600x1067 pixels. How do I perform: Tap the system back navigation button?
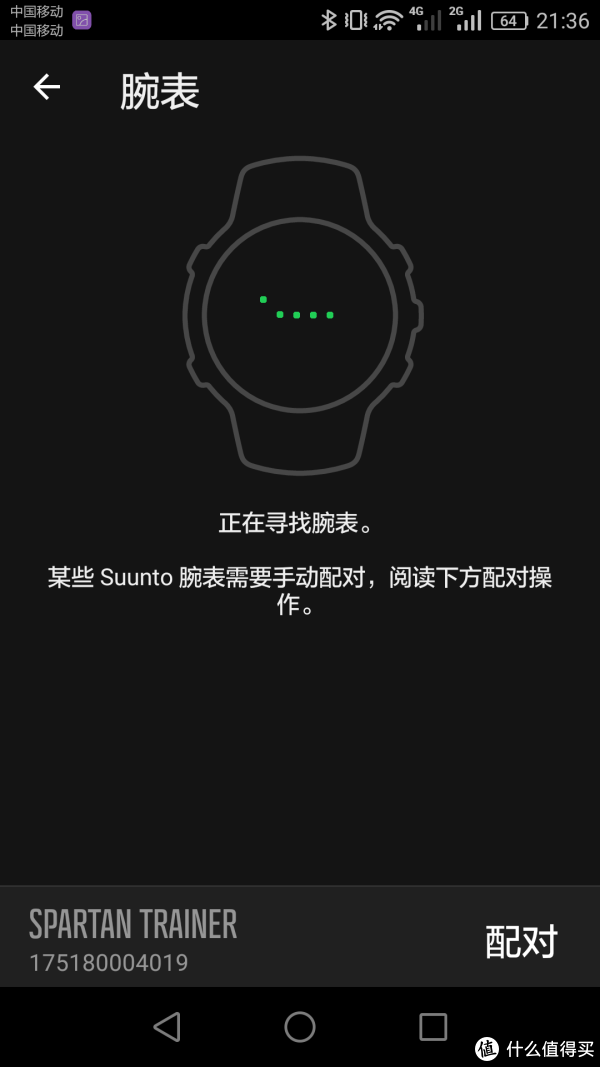coord(167,1026)
